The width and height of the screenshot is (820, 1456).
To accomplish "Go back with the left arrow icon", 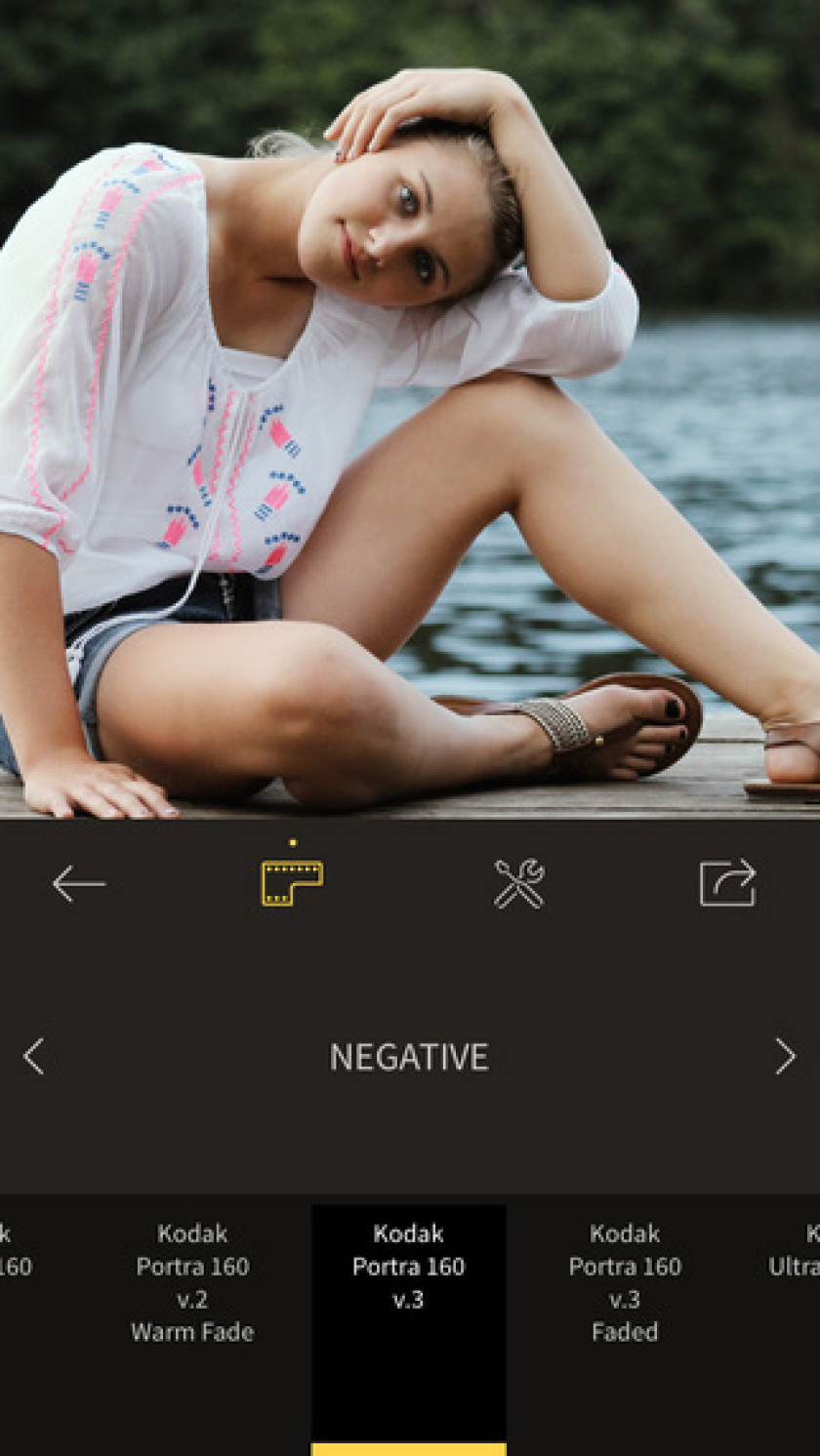I will point(79,884).
